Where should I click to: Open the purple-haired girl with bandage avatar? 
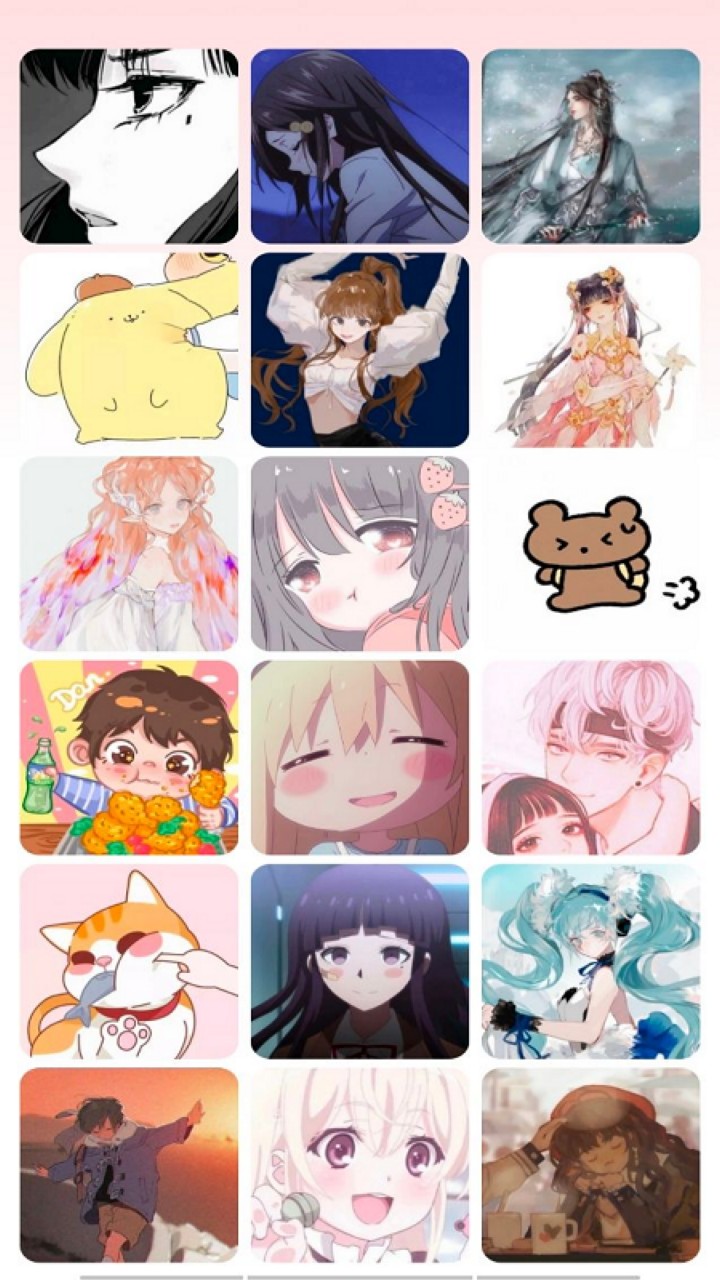360,961
